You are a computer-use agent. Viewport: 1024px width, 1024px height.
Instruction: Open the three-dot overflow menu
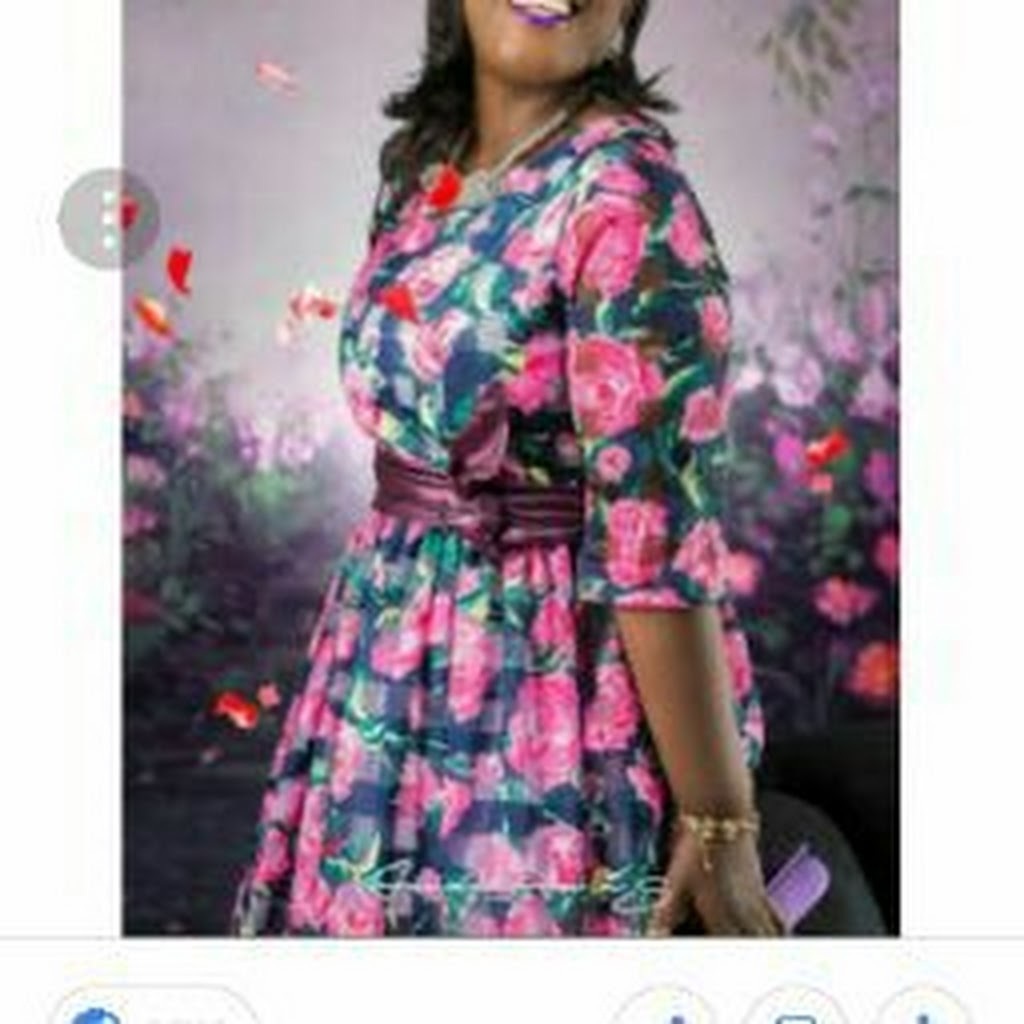pyautogui.click(x=108, y=219)
